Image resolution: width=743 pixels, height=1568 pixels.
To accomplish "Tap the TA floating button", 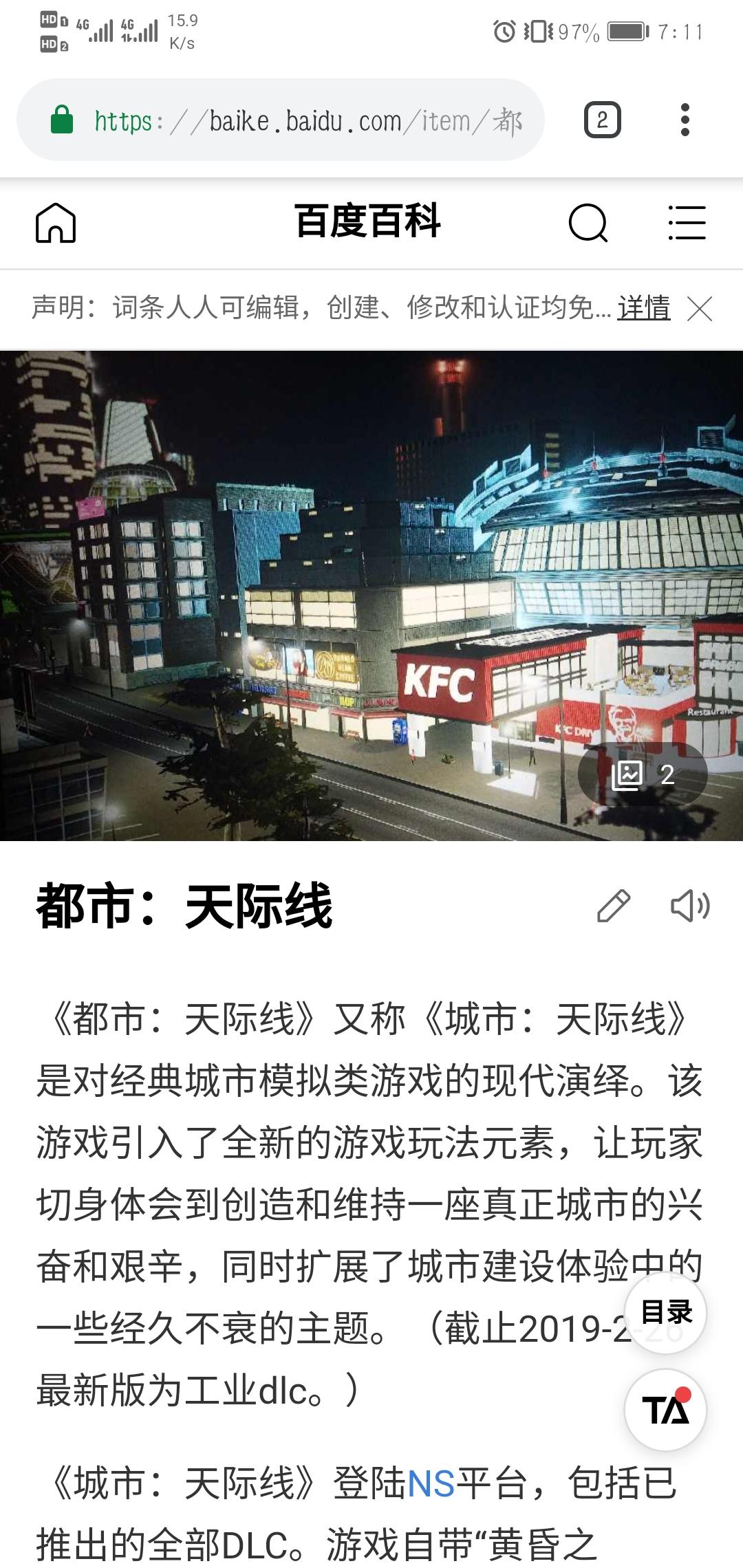I will pos(665,1409).
